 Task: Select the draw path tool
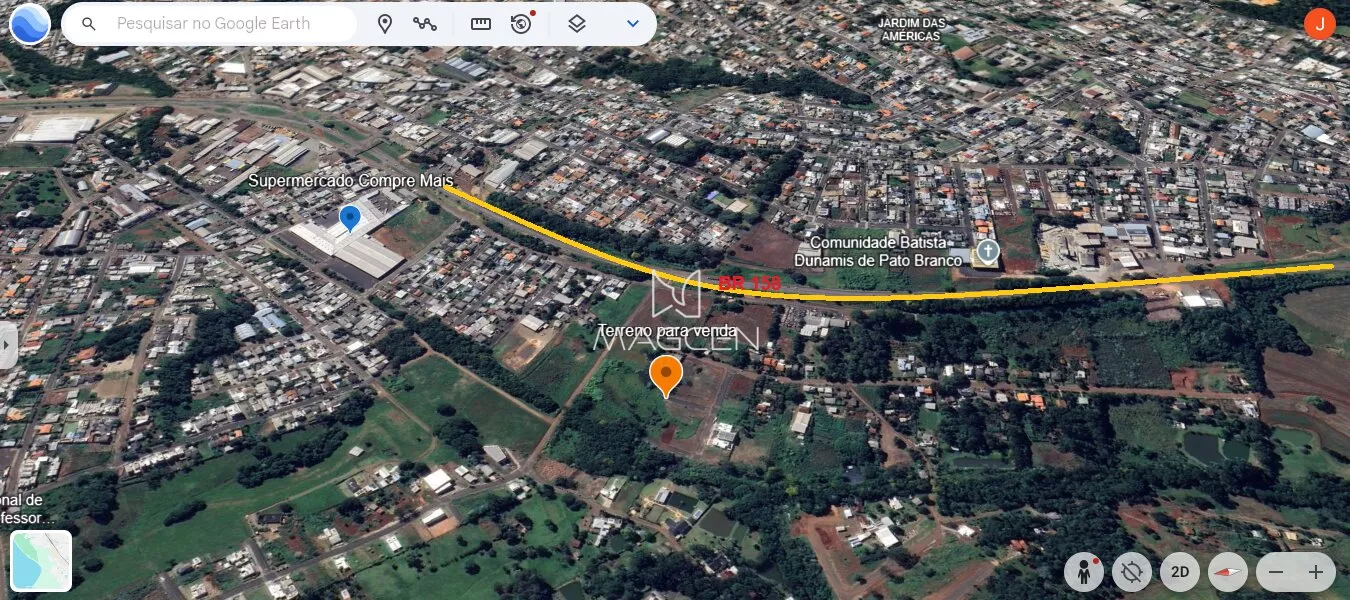tap(425, 24)
